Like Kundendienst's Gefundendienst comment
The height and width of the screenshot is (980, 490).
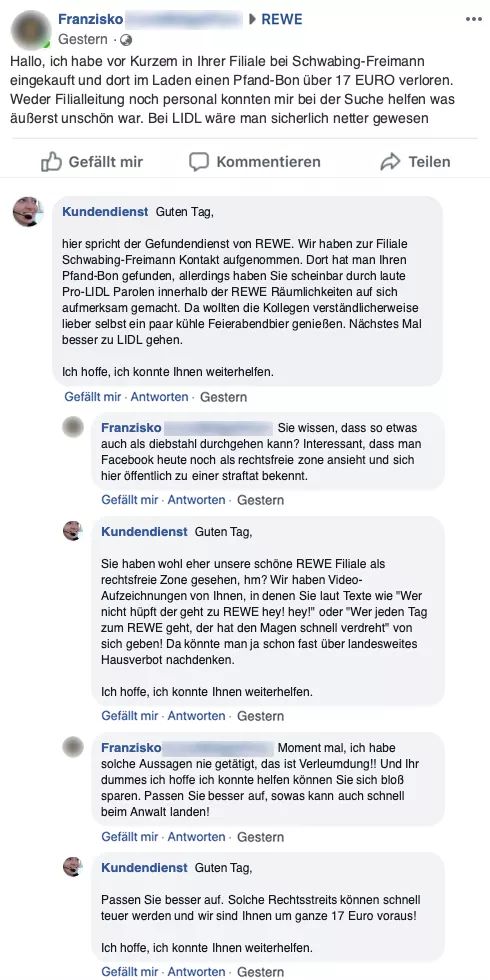pos(92,397)
